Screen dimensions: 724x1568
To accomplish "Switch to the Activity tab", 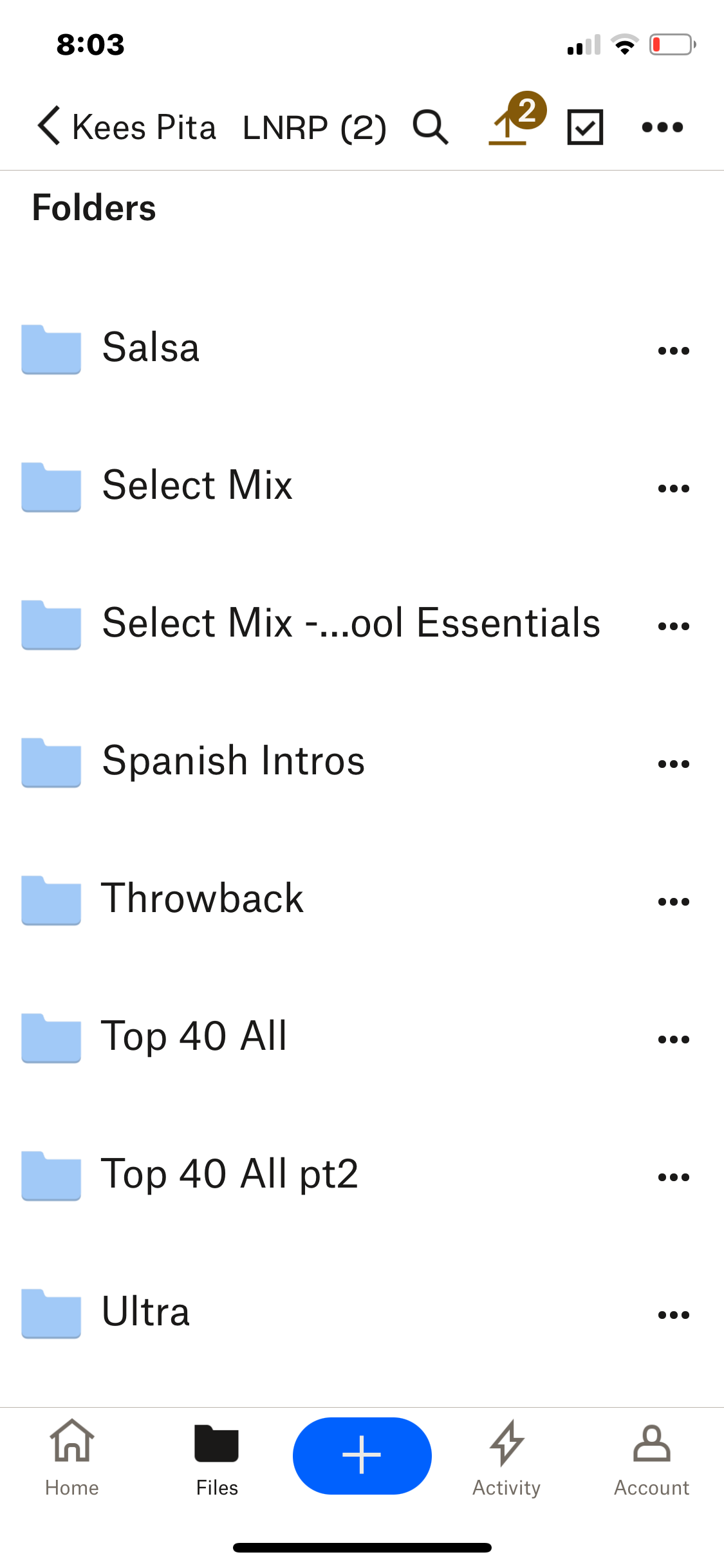I will (506, 1459).
